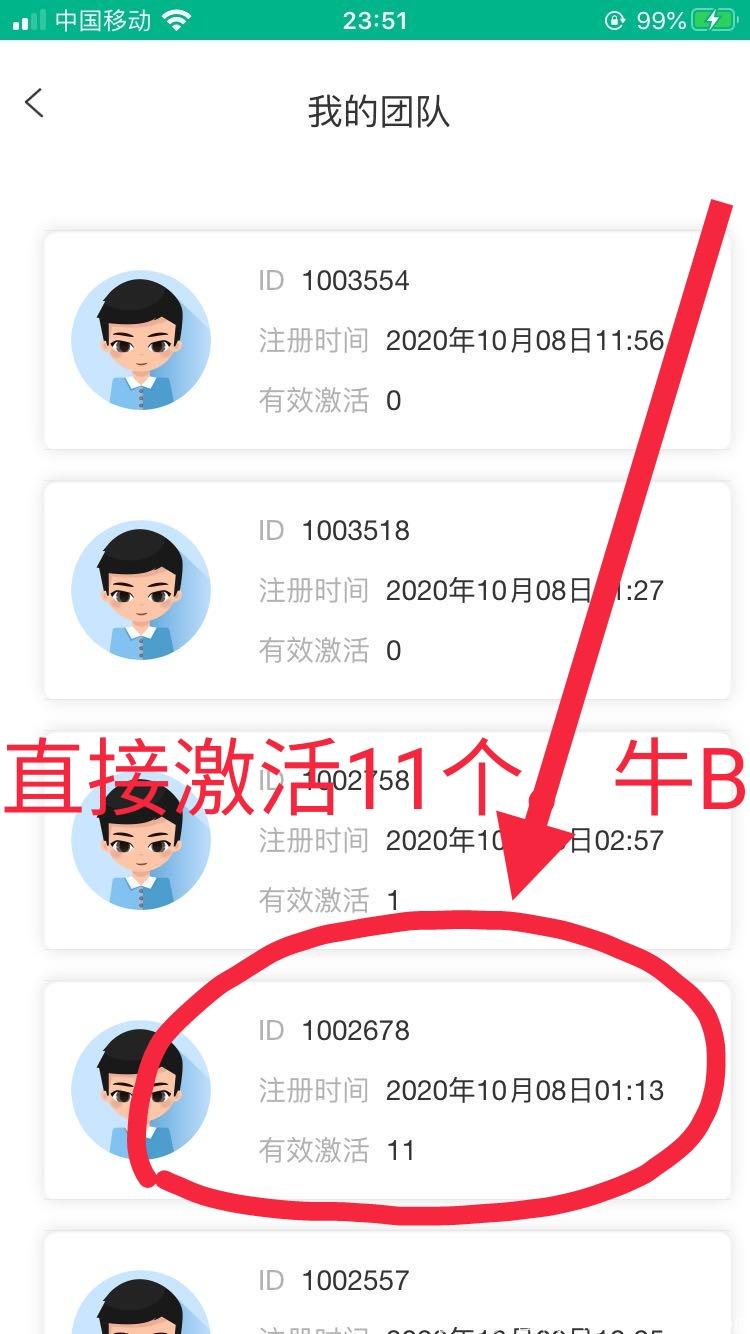
Task: Select the 有效激活 count of member 1002678
Action: coord(401,1150)
